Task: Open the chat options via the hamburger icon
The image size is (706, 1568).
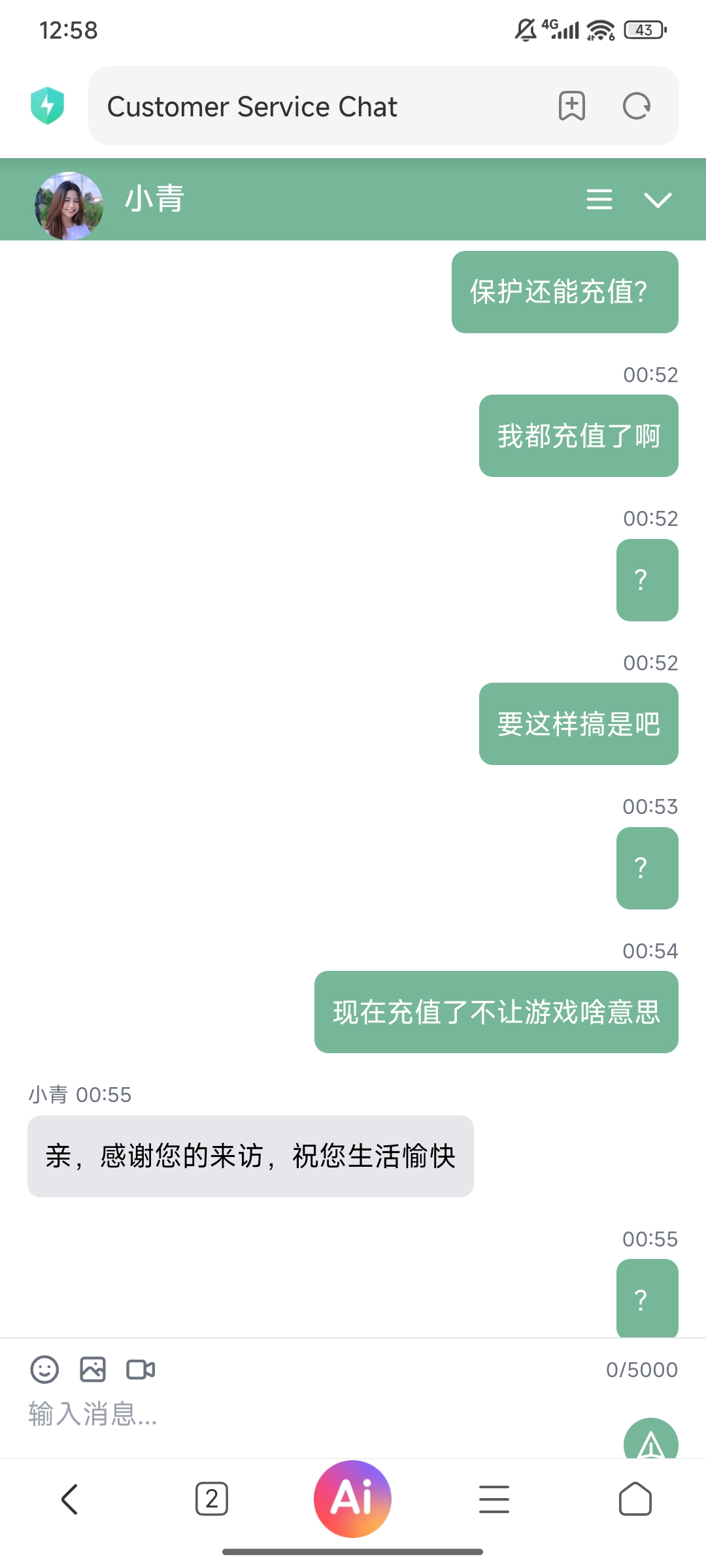Action: tap(599, 200)
